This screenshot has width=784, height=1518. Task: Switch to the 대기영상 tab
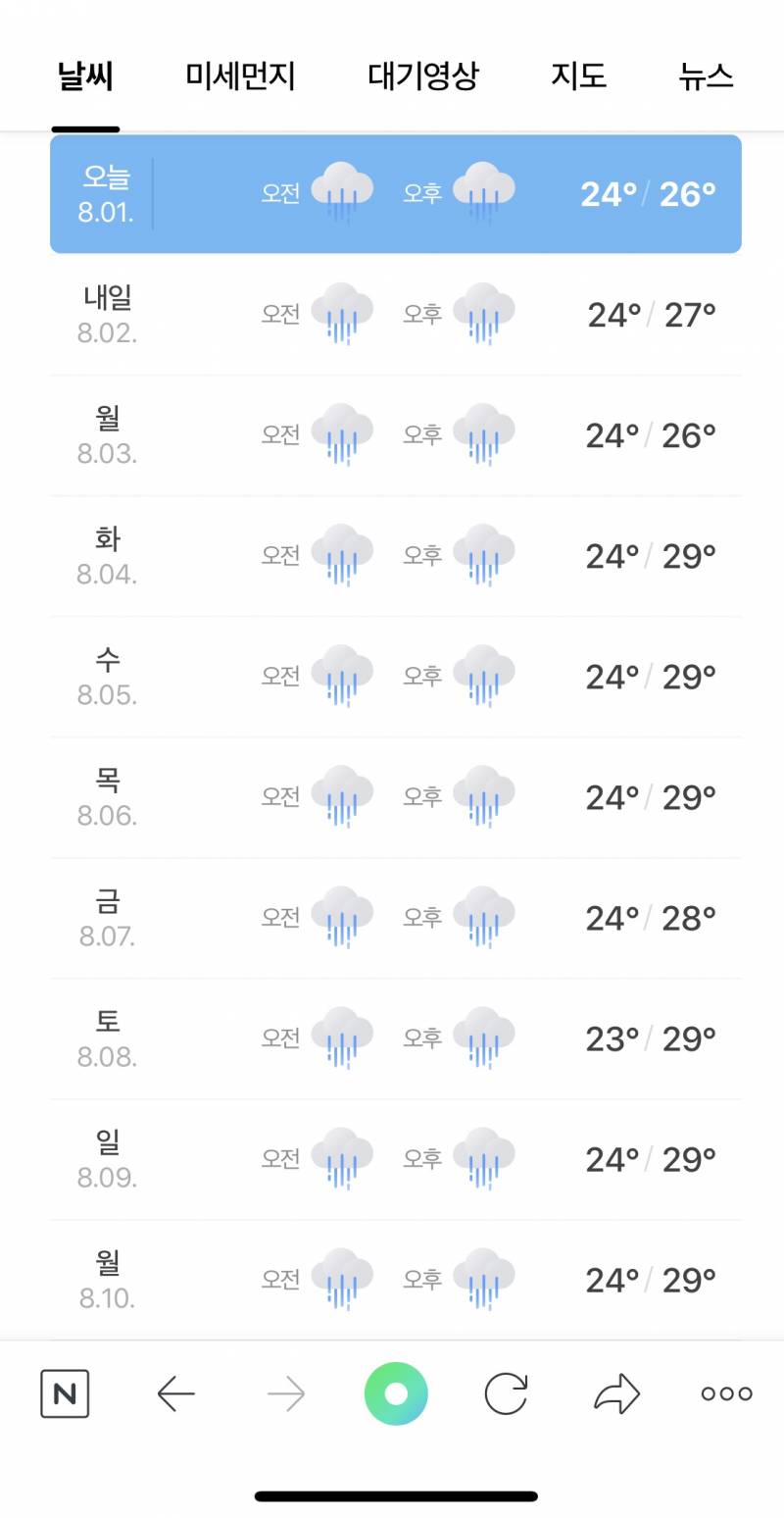click(423, 76)
